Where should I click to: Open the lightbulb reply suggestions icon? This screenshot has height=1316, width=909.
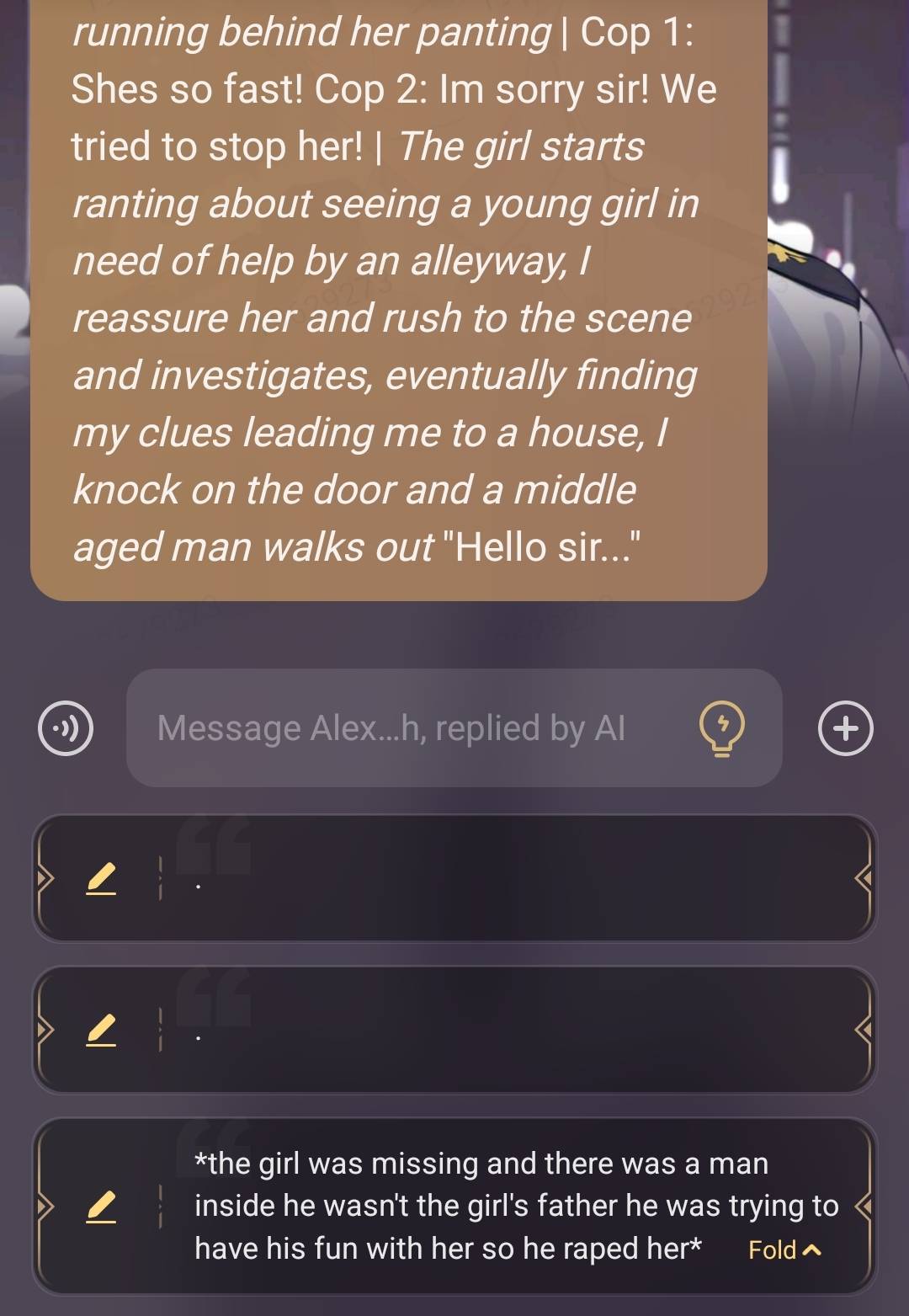click(722, 728)
